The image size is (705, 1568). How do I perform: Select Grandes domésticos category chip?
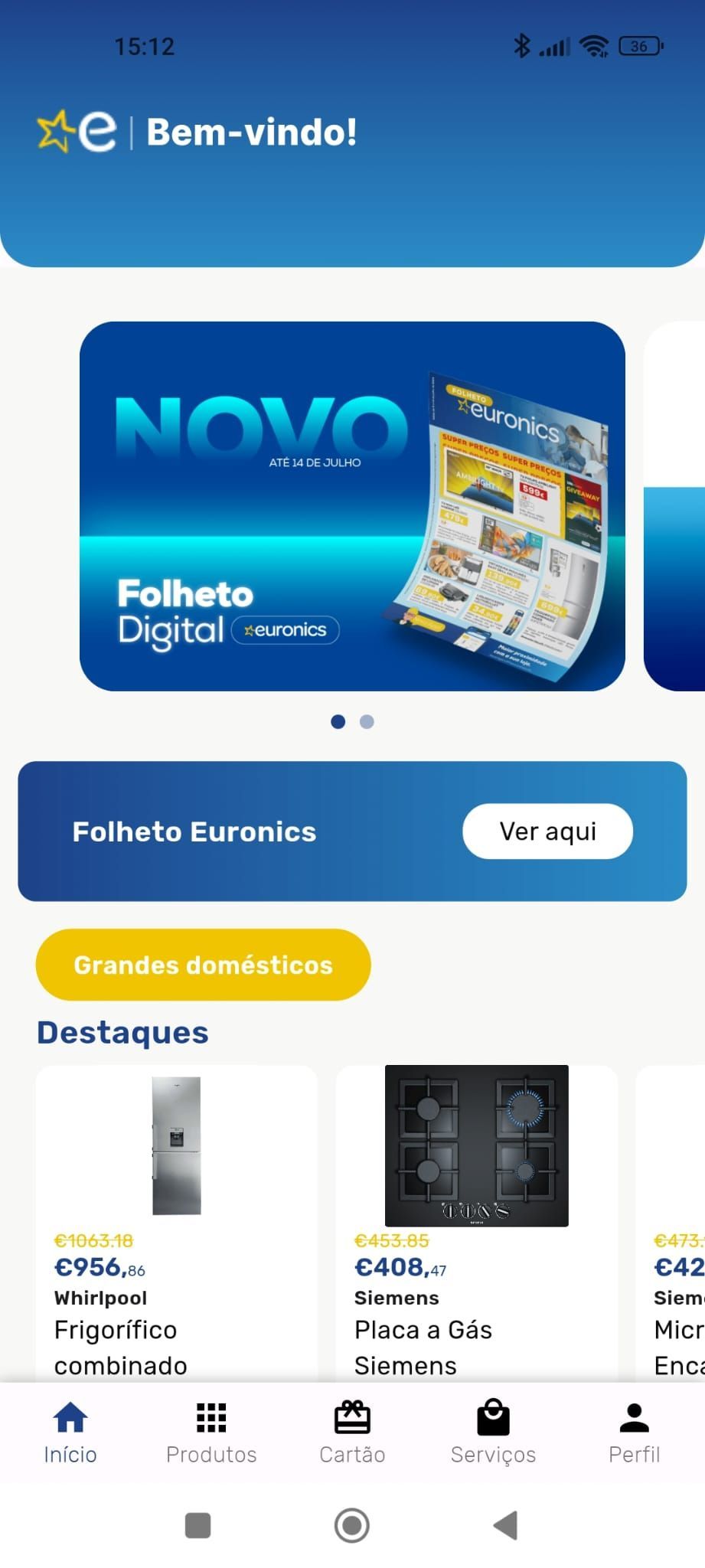[x=203, y=965]
